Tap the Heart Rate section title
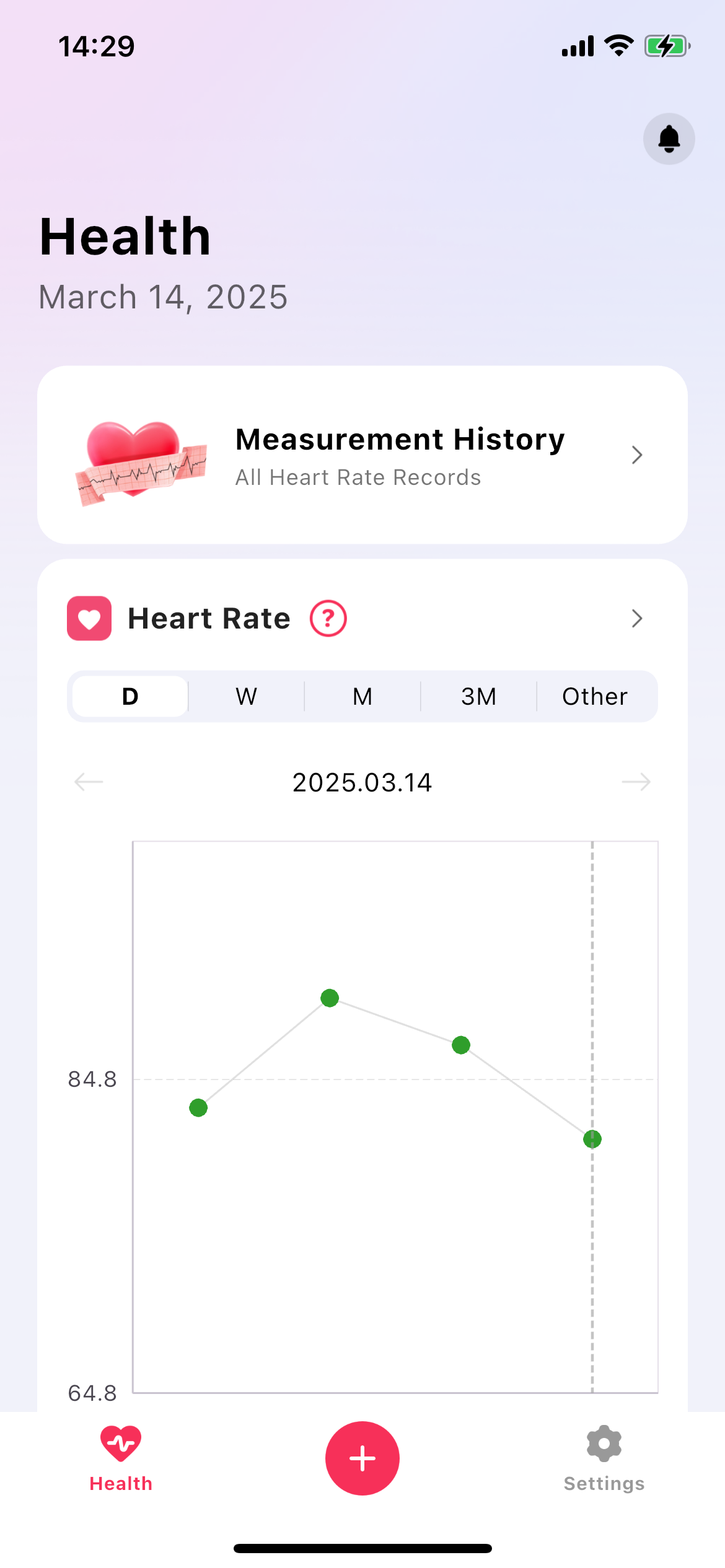This screenshot has width=725, height=1568. click(208, 617)
